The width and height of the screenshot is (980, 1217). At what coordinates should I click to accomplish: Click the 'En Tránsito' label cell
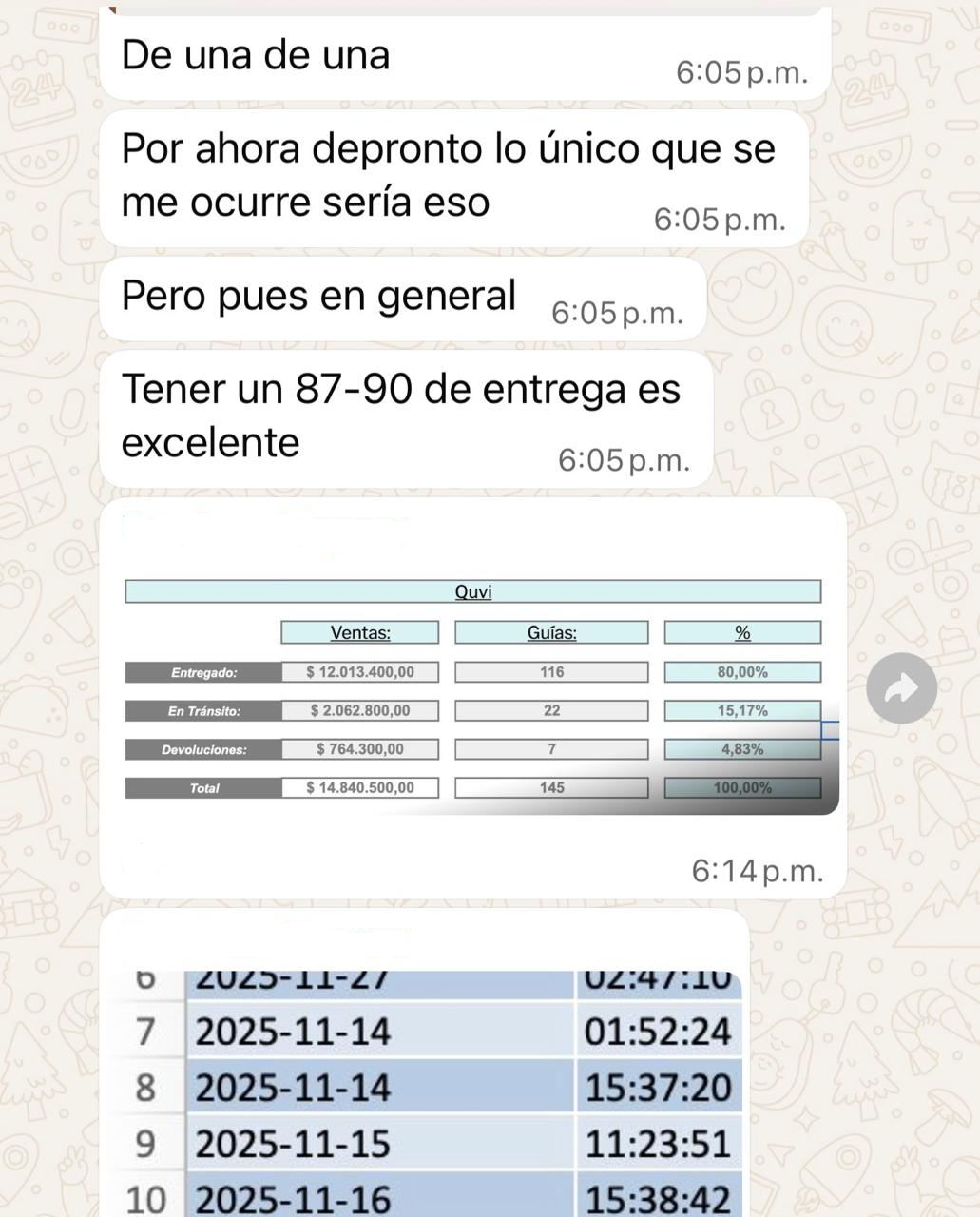[x=204, y=709]
